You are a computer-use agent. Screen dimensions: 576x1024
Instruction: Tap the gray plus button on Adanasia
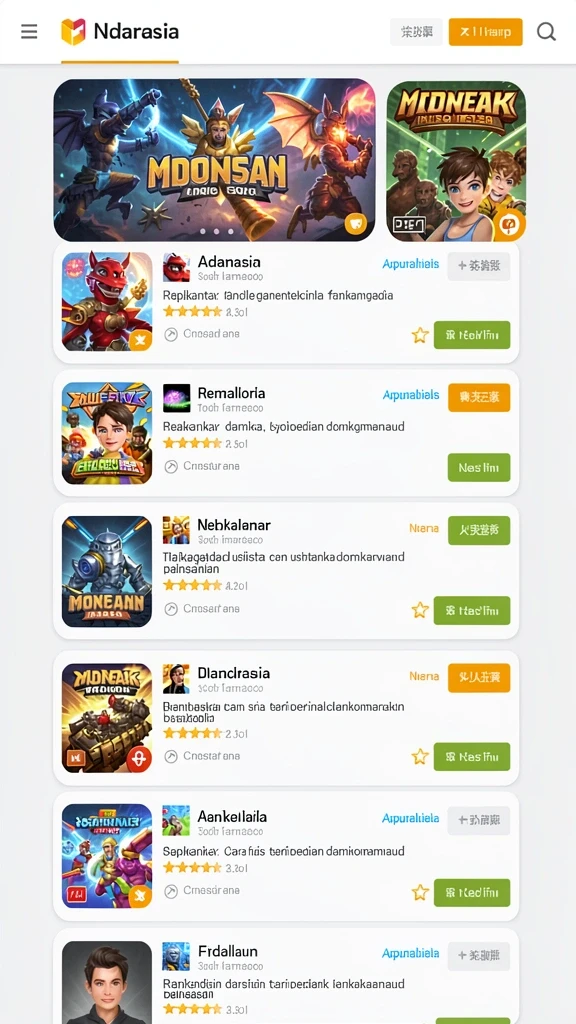[479, 266]
